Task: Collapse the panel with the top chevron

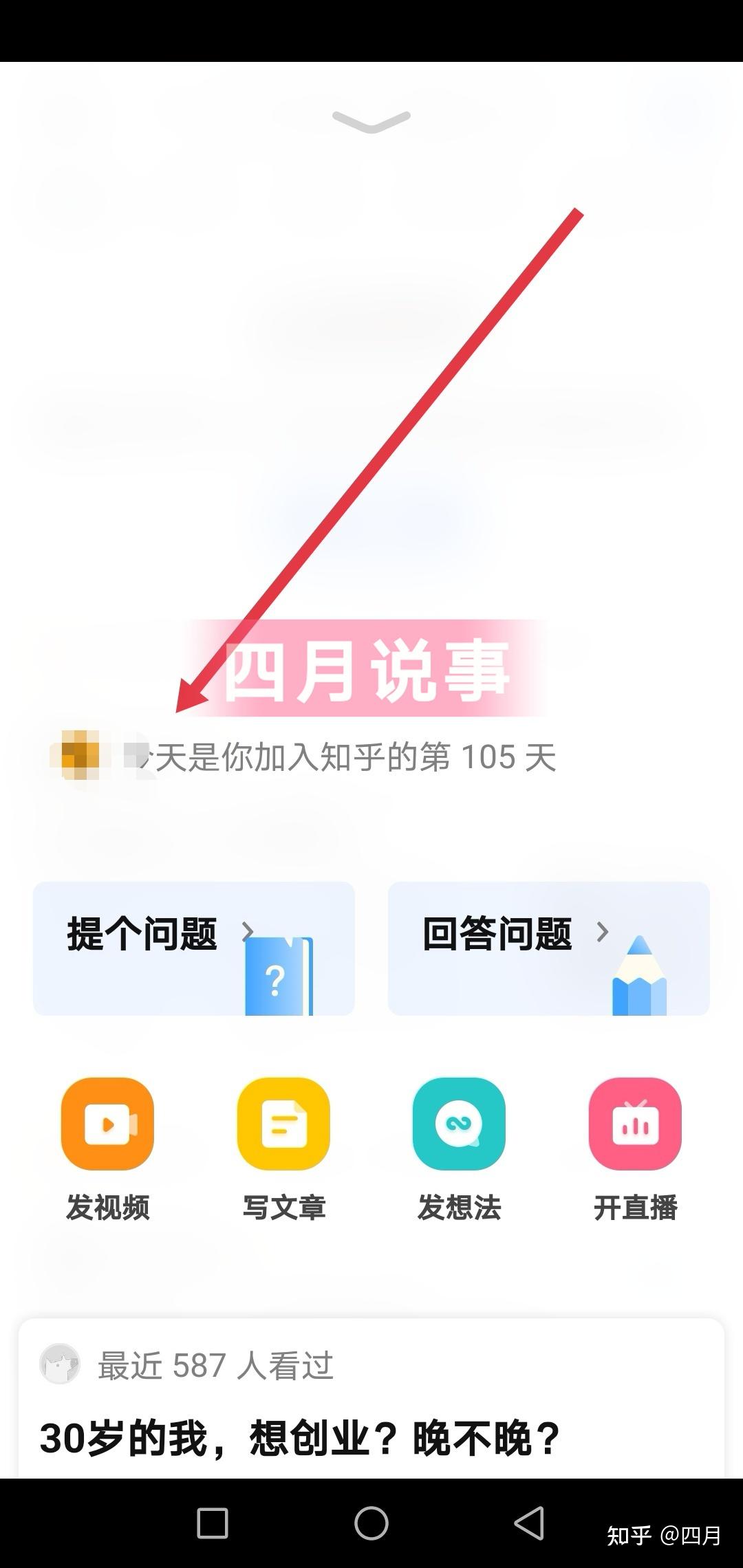Action: click(371, 121)
